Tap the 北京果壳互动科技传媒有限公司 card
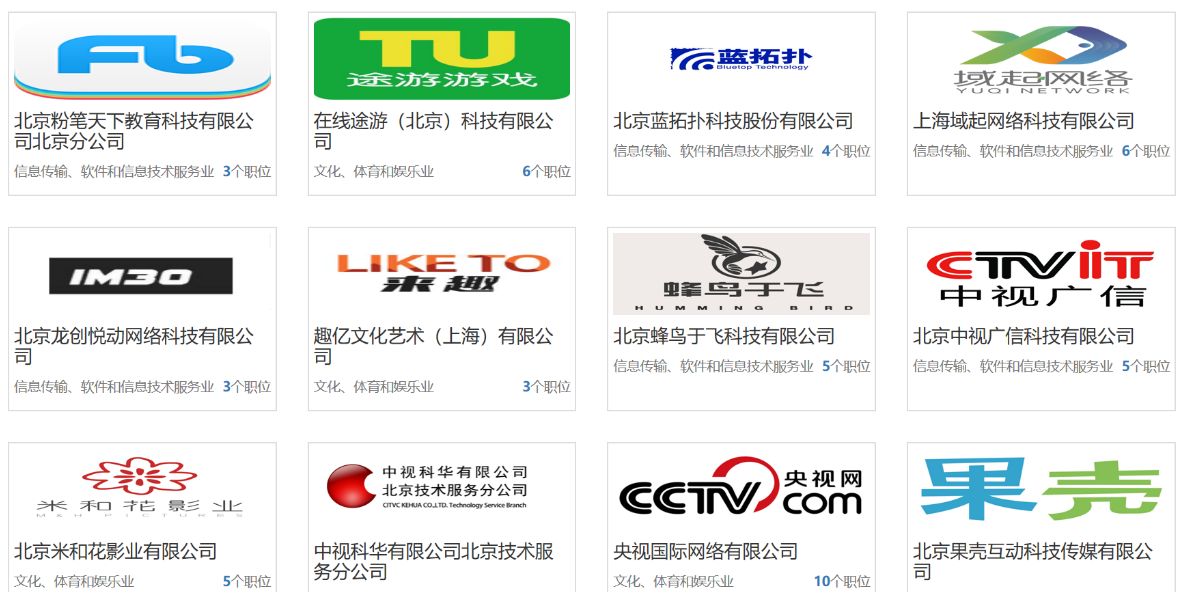 tap(1032, 560)
